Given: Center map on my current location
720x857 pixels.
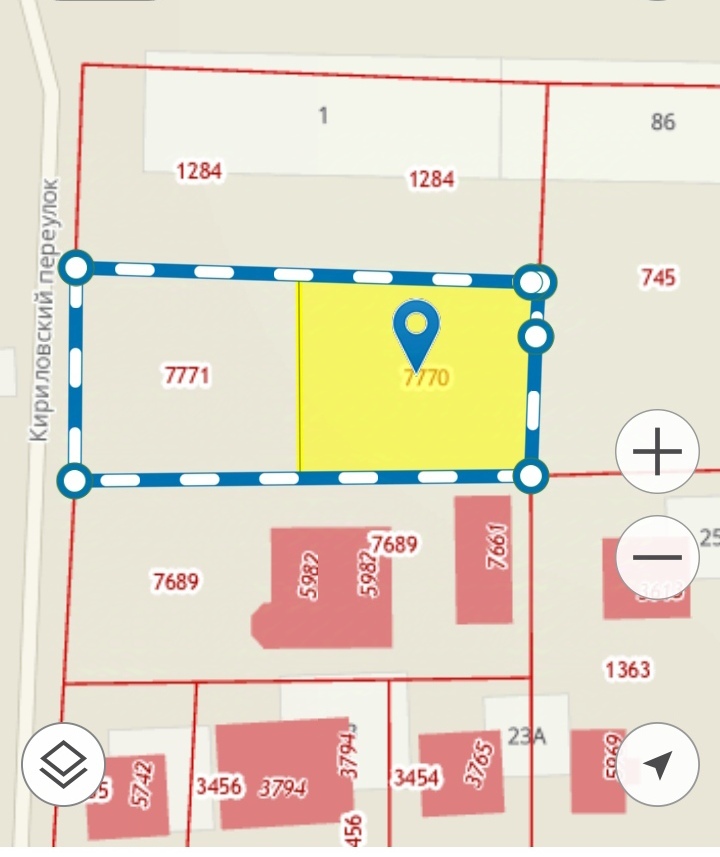Looking at the screenshot, I should [x=657, y=765].
